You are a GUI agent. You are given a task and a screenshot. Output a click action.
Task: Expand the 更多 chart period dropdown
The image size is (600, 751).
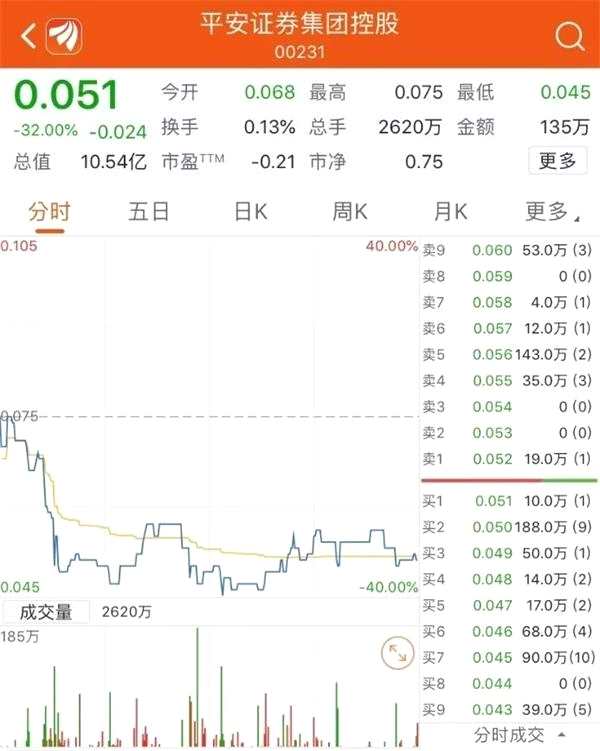549,212
